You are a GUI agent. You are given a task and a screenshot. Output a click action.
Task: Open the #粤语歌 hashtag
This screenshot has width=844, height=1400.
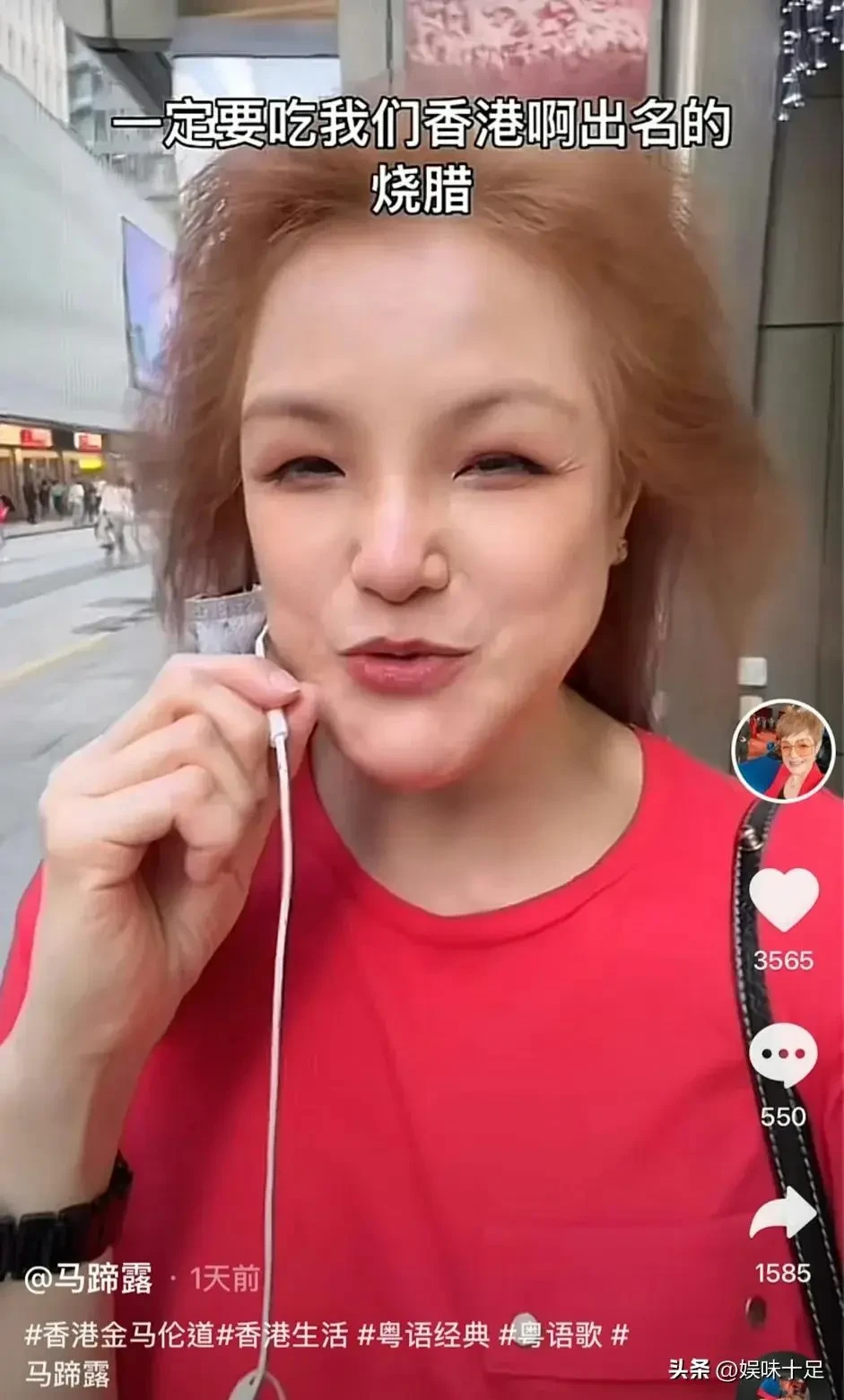[x=551, y=1335]
